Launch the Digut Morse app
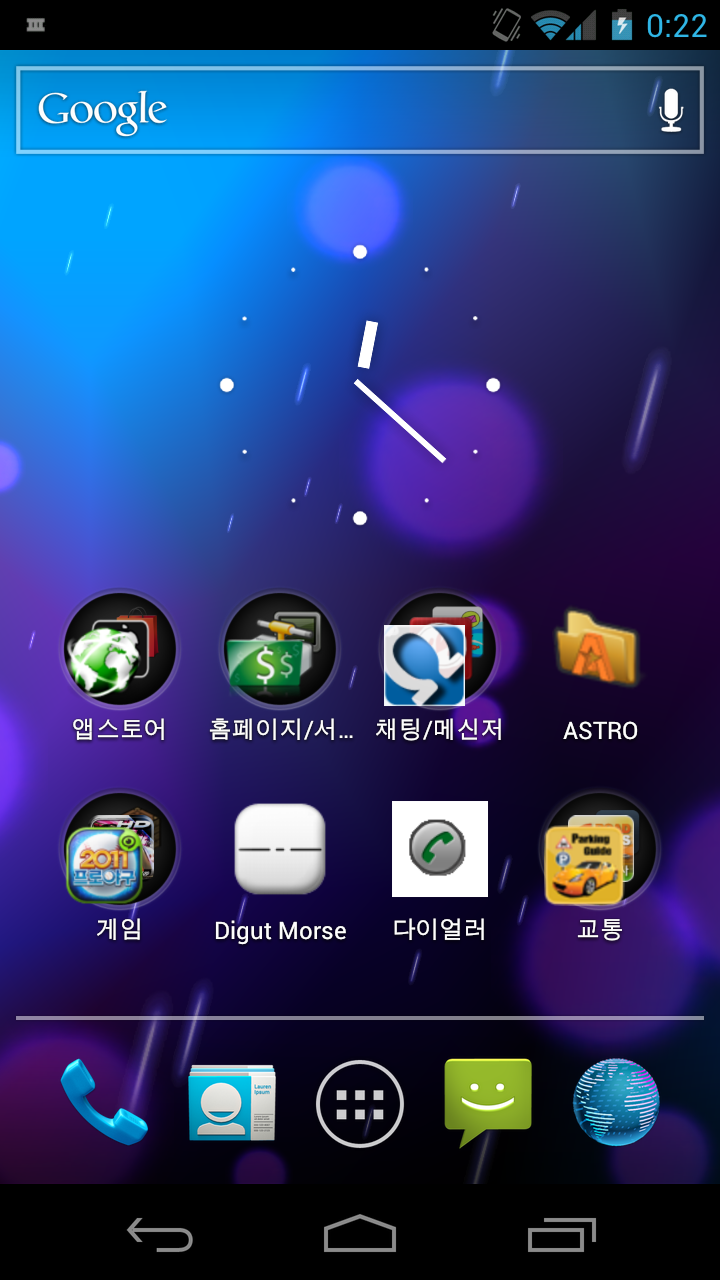 point(280,850)
